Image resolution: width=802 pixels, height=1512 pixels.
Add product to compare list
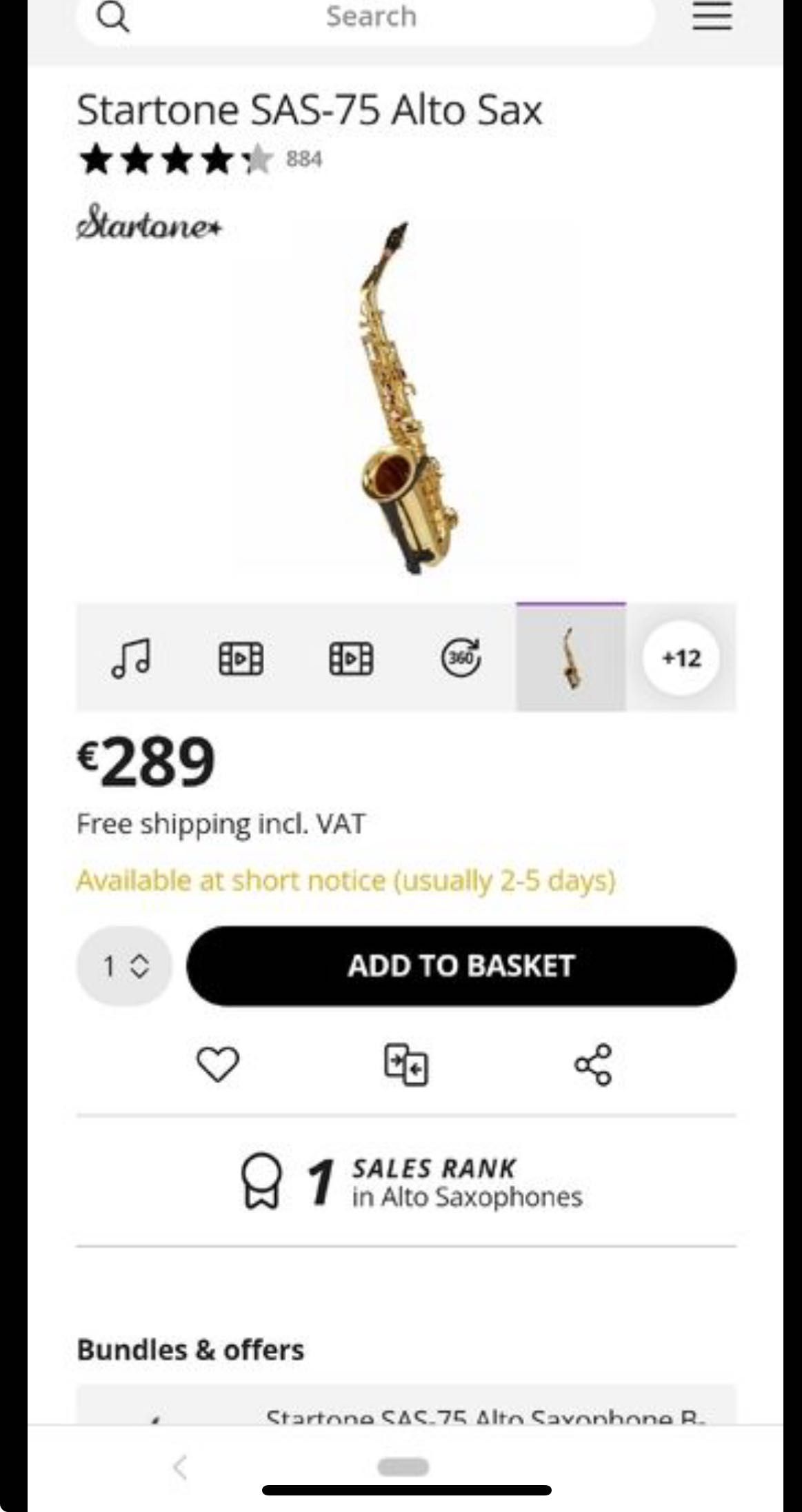405,1065
